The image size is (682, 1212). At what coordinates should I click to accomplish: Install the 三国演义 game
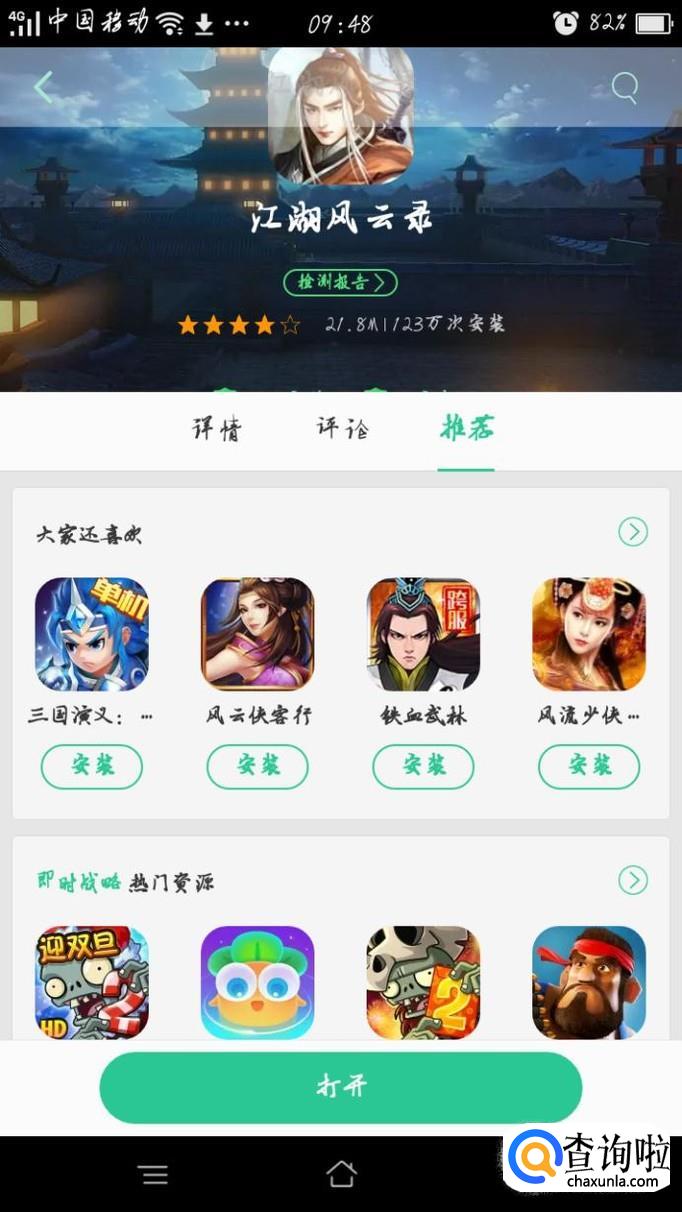point(92,766)
